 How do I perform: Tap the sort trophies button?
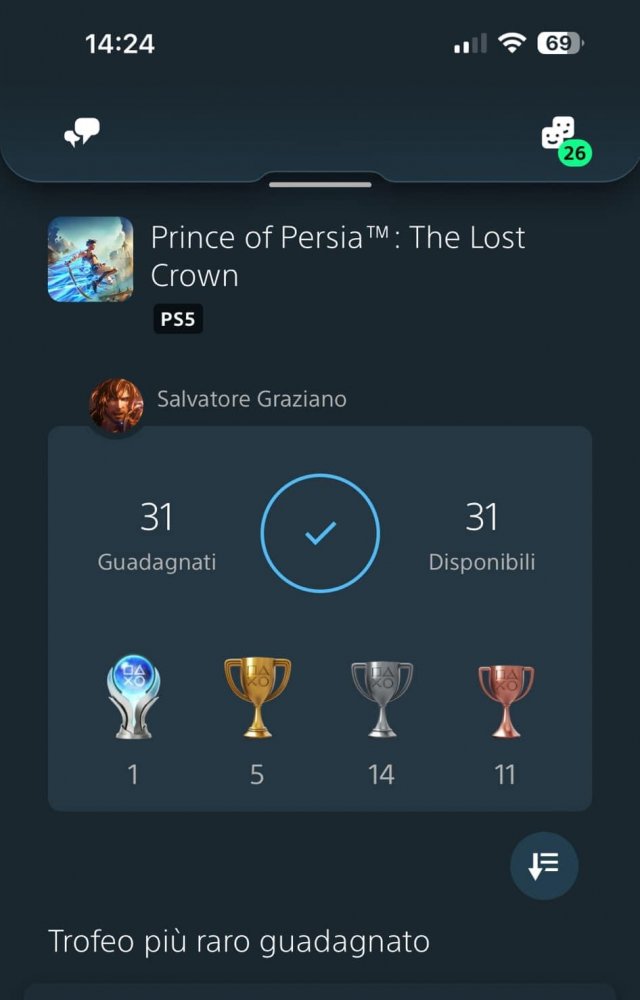tap(544, 866)
